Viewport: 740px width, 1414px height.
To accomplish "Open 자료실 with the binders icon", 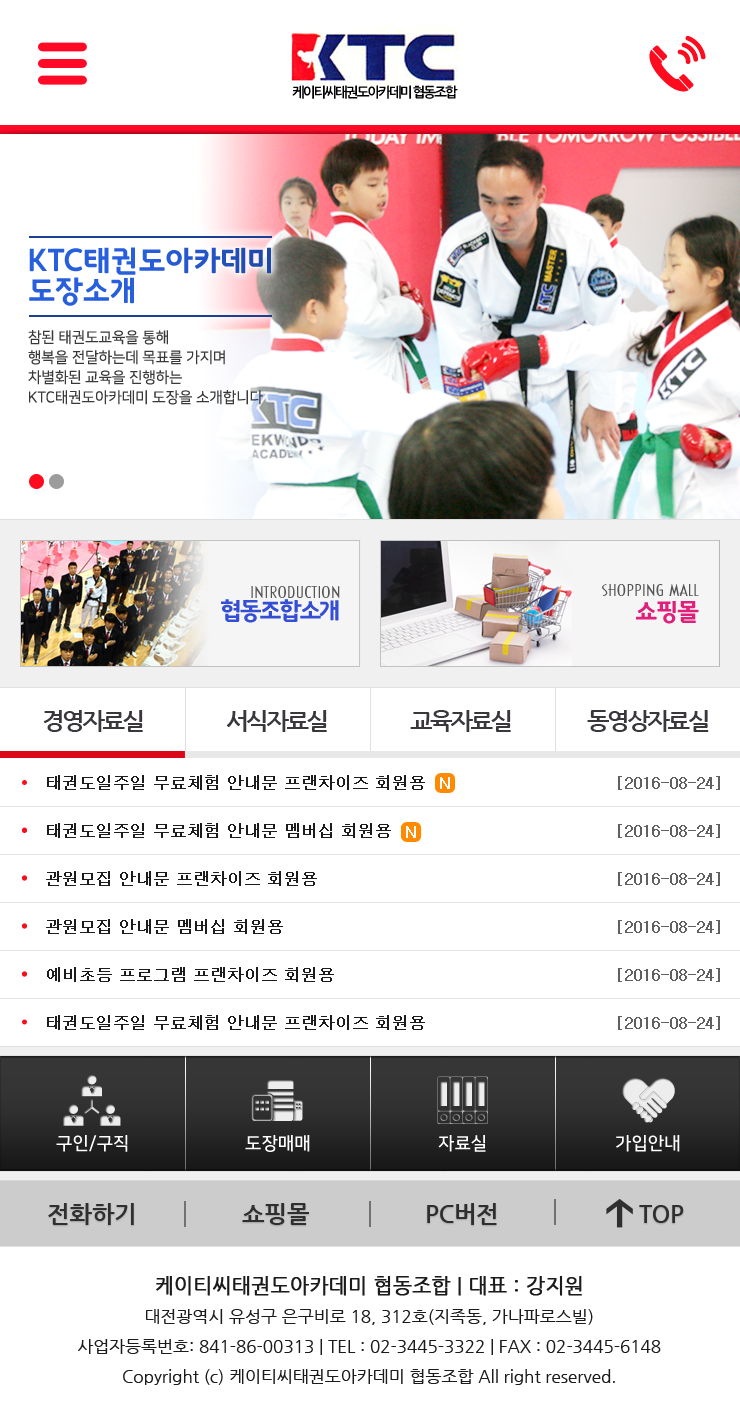I will (x=462, y=1113).
